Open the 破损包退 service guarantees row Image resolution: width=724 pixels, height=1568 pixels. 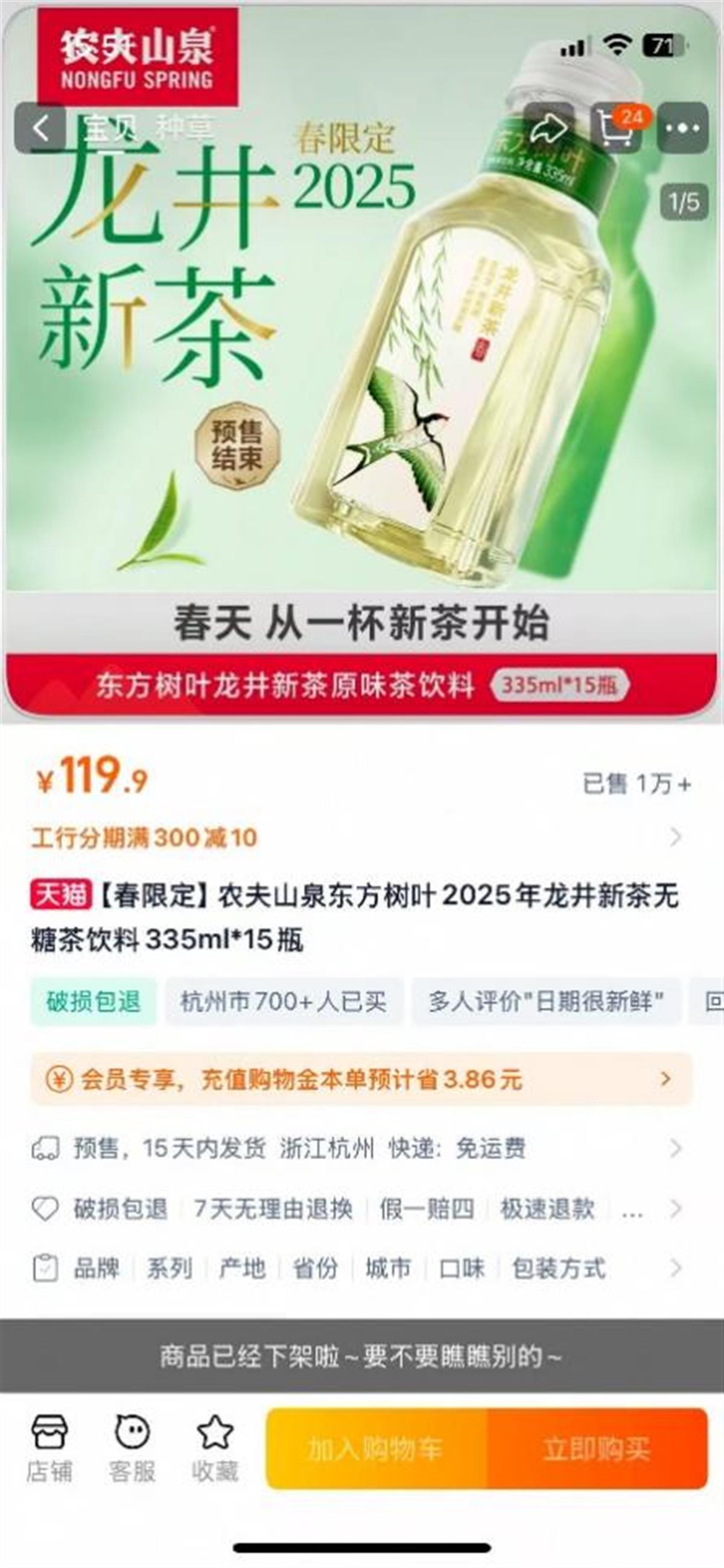(359, 1208)
